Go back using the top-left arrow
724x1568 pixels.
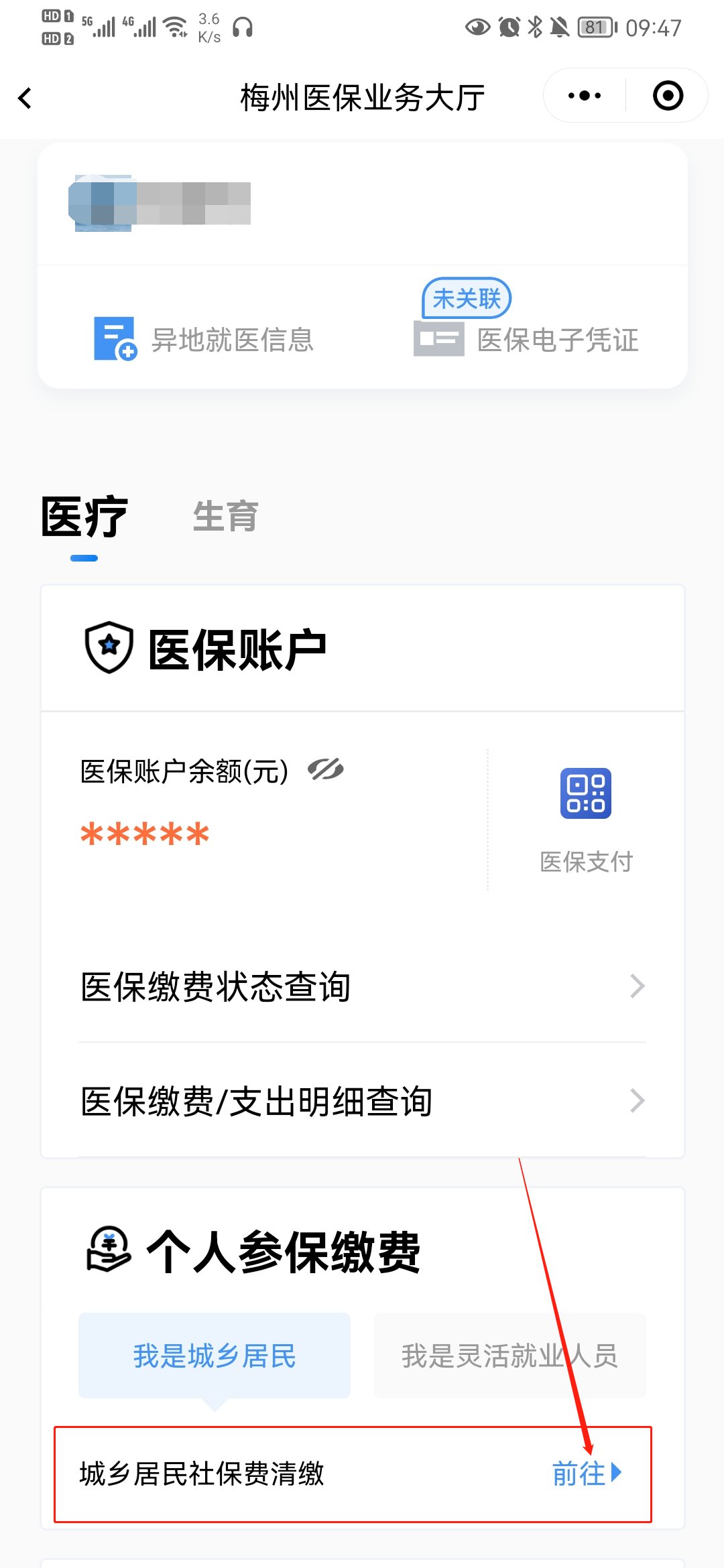click(25, 98)
